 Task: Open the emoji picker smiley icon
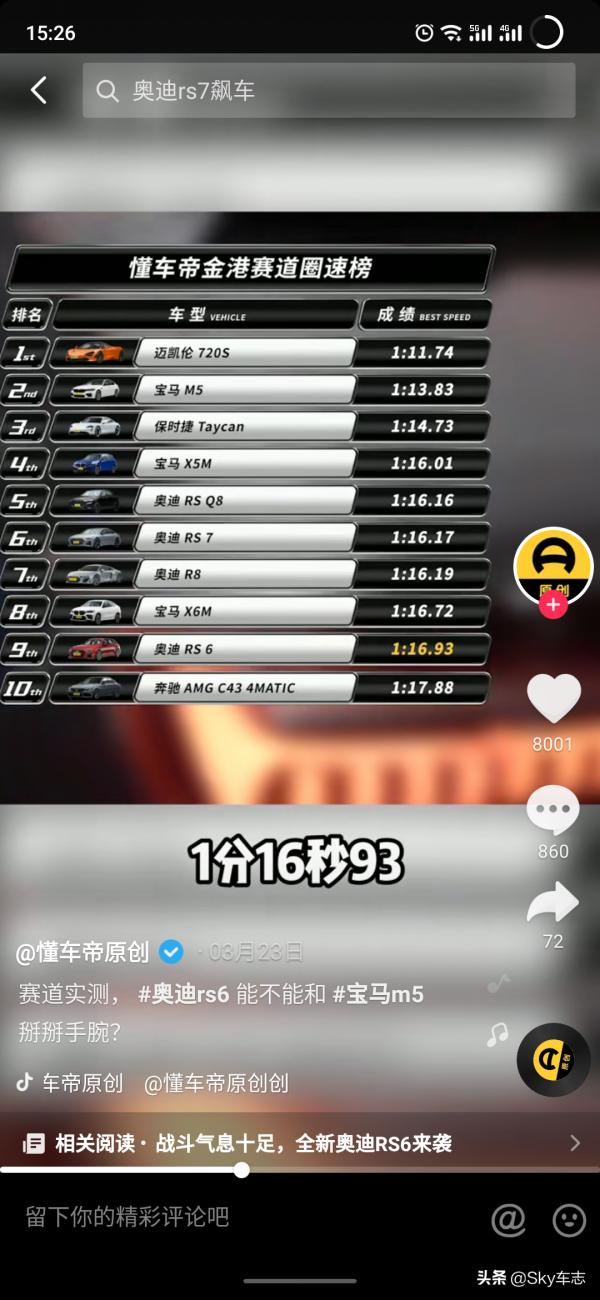pos(569,1218)
